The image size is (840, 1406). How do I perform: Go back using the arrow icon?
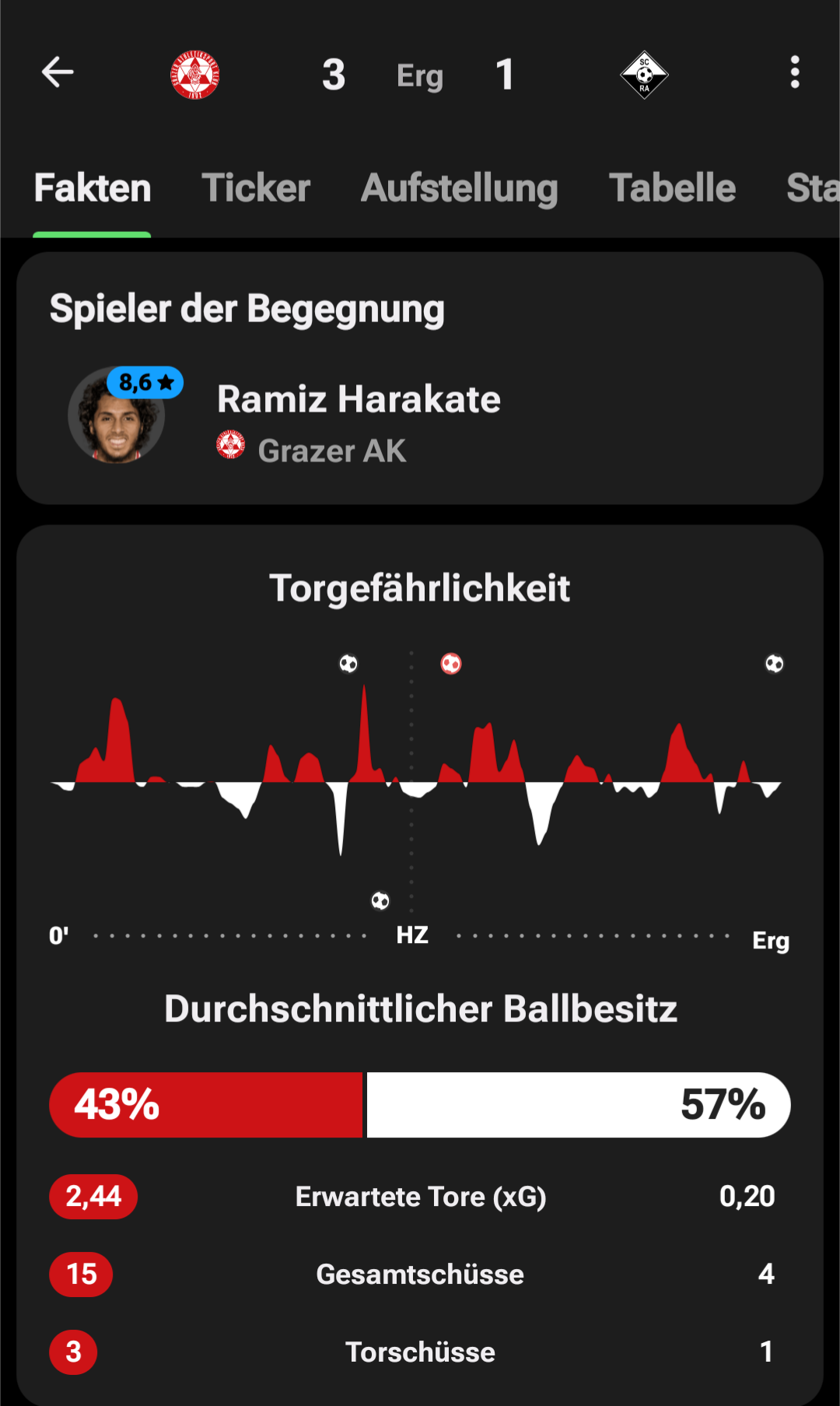pyautogui.click(x=58, y=72)
